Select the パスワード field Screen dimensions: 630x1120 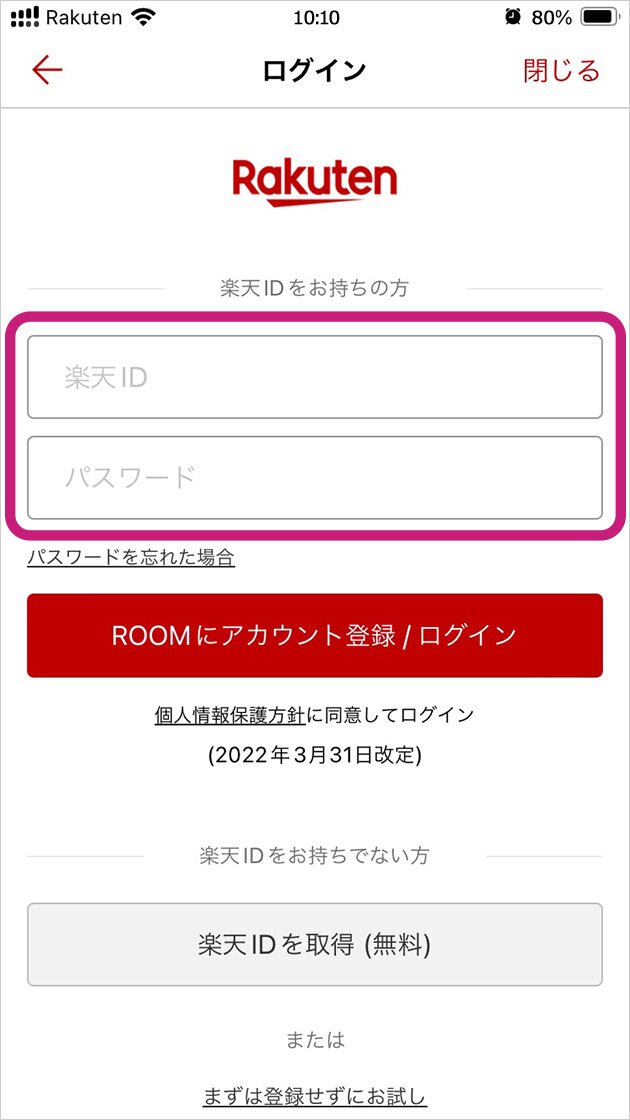(x=314, y=477)
